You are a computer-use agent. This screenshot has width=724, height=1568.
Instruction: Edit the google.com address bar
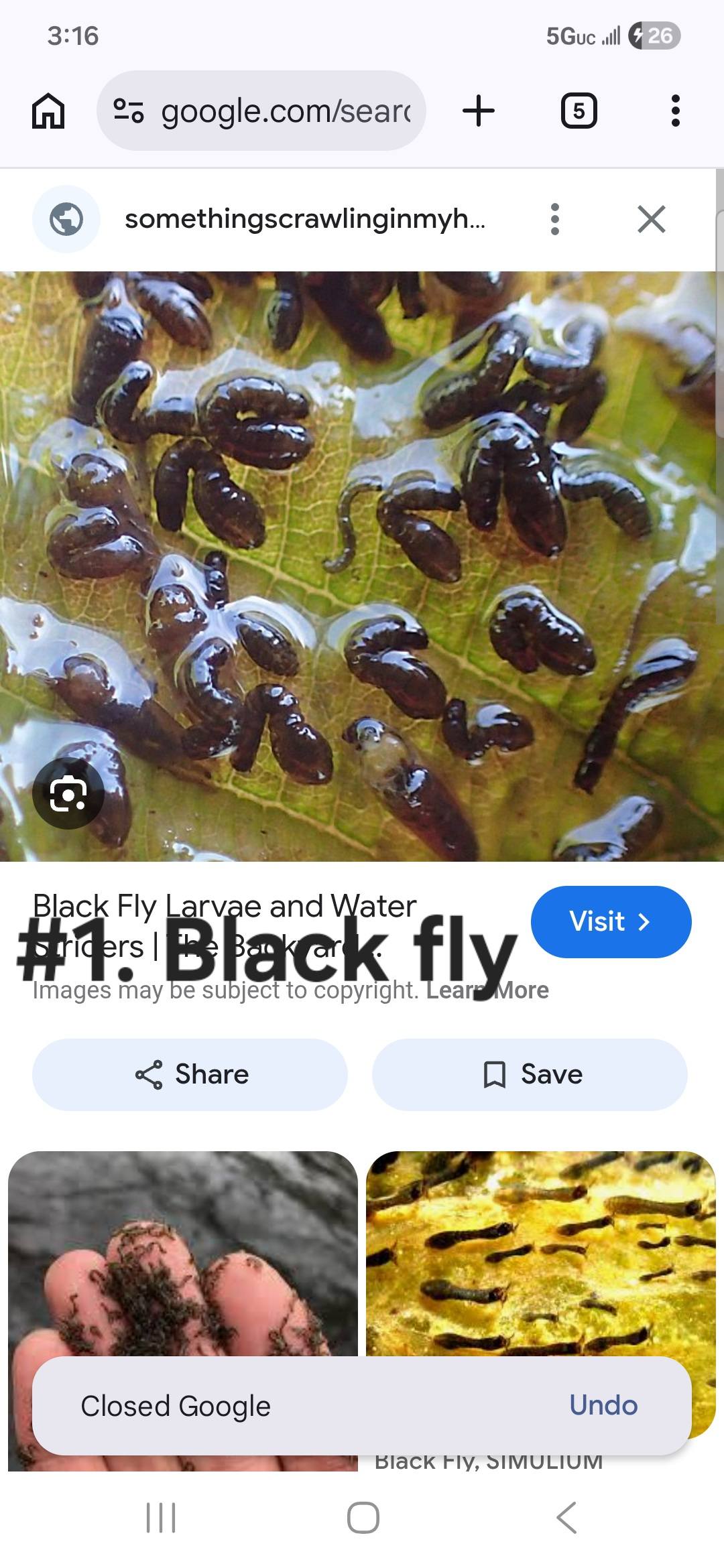[261, 111]
